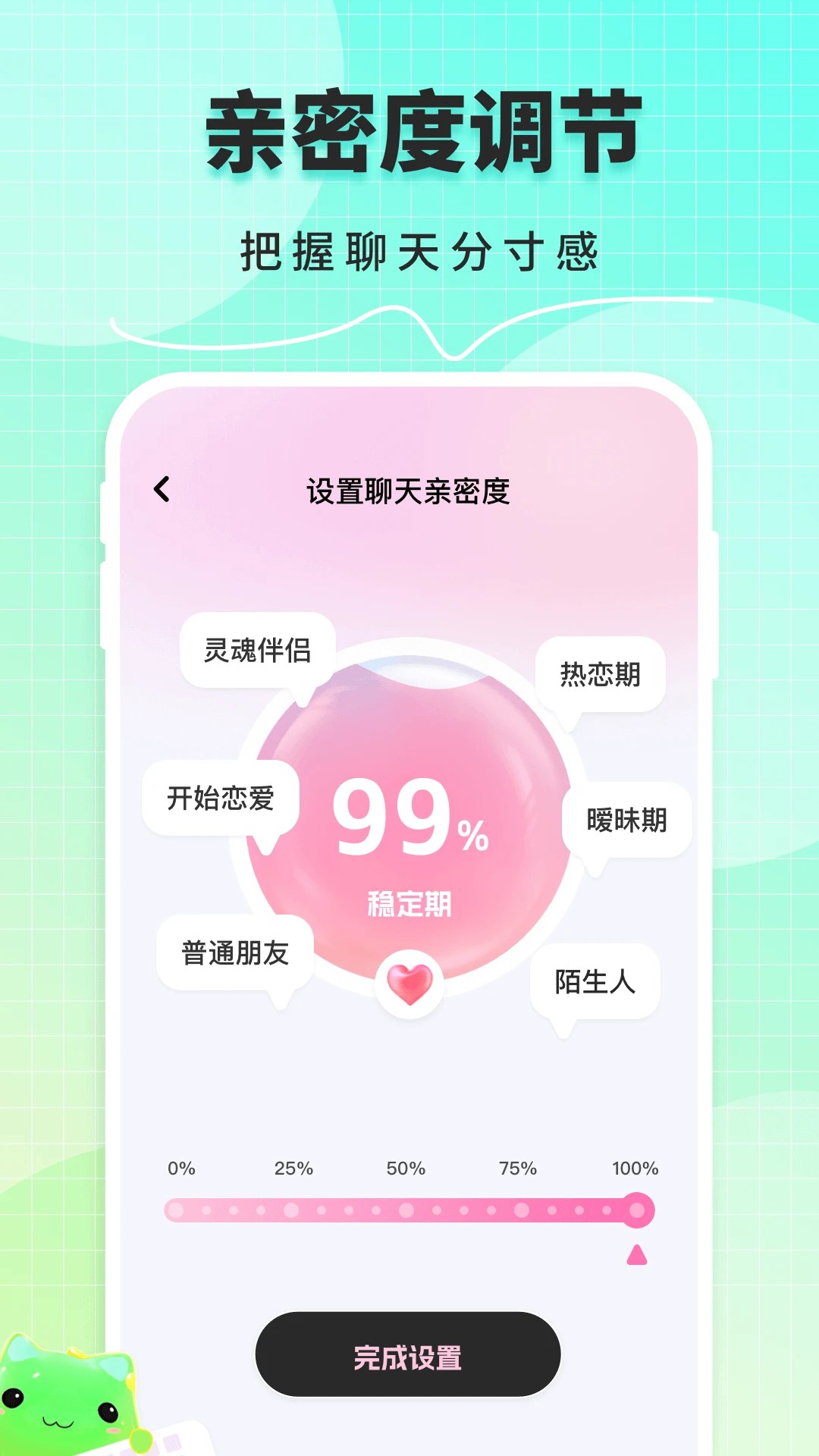819x1456 pixels.
Task: Click the back arrow on the settings page
Action: [x=162, y=491]
